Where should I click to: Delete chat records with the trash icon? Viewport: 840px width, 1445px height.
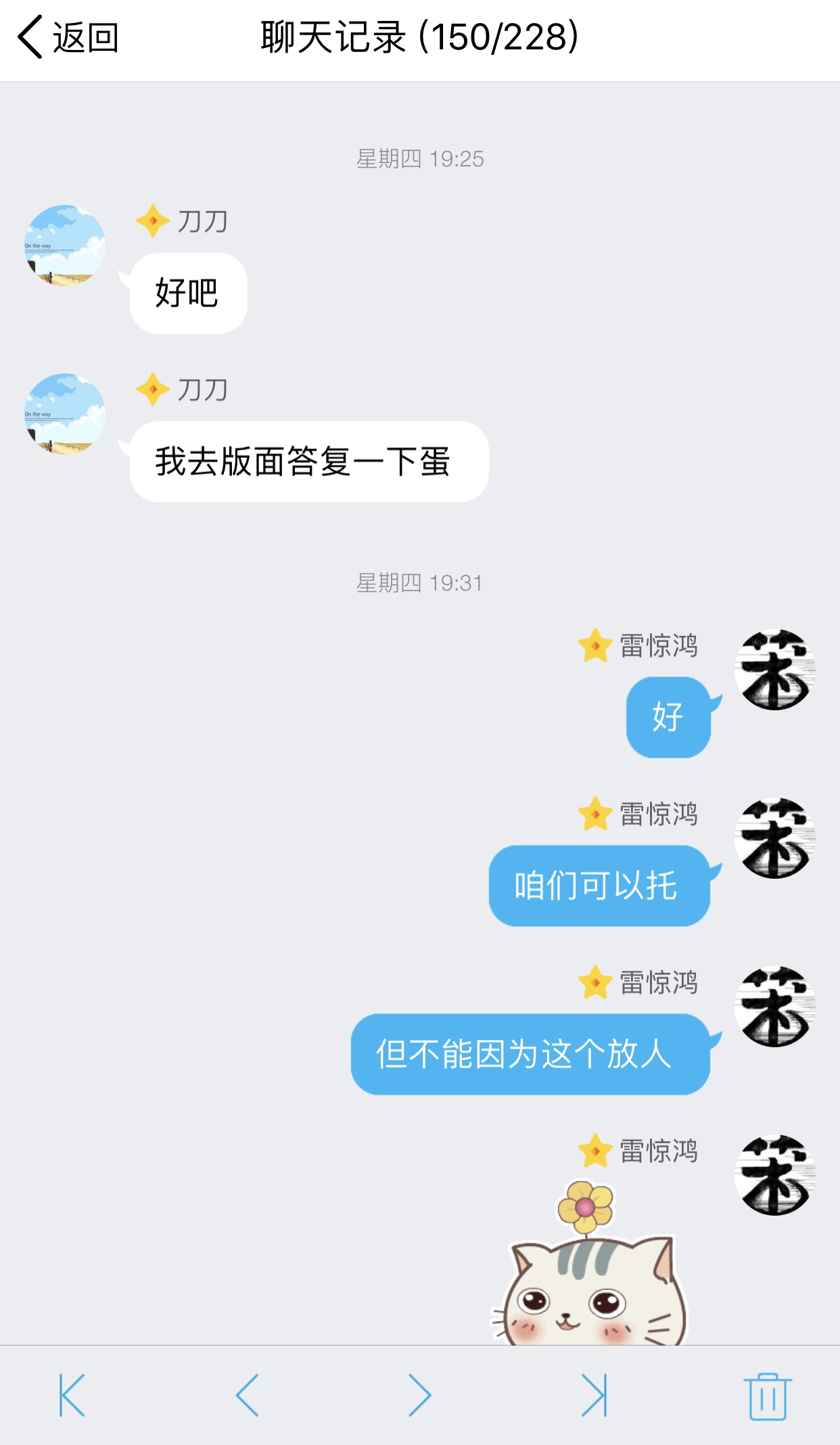coord(768,1396)
